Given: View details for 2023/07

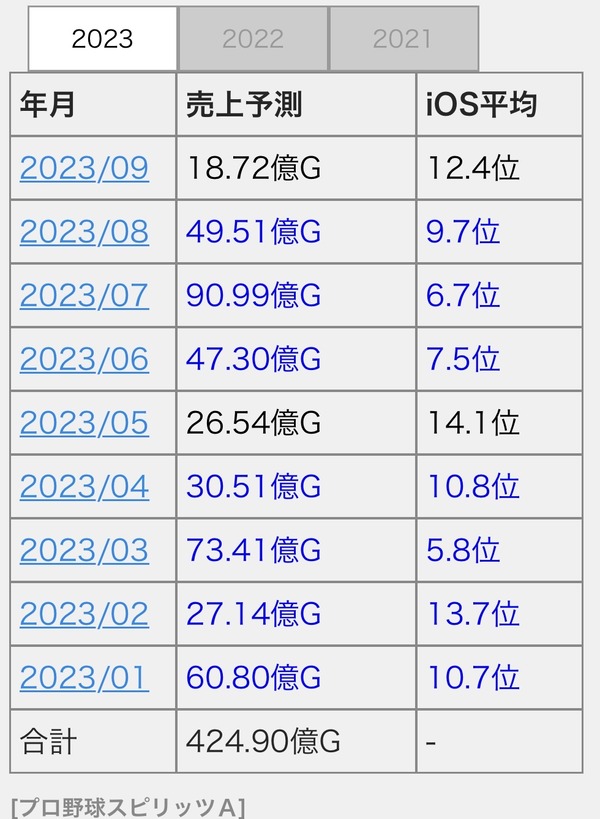Looking at the screenshot, I should point(84,296).
